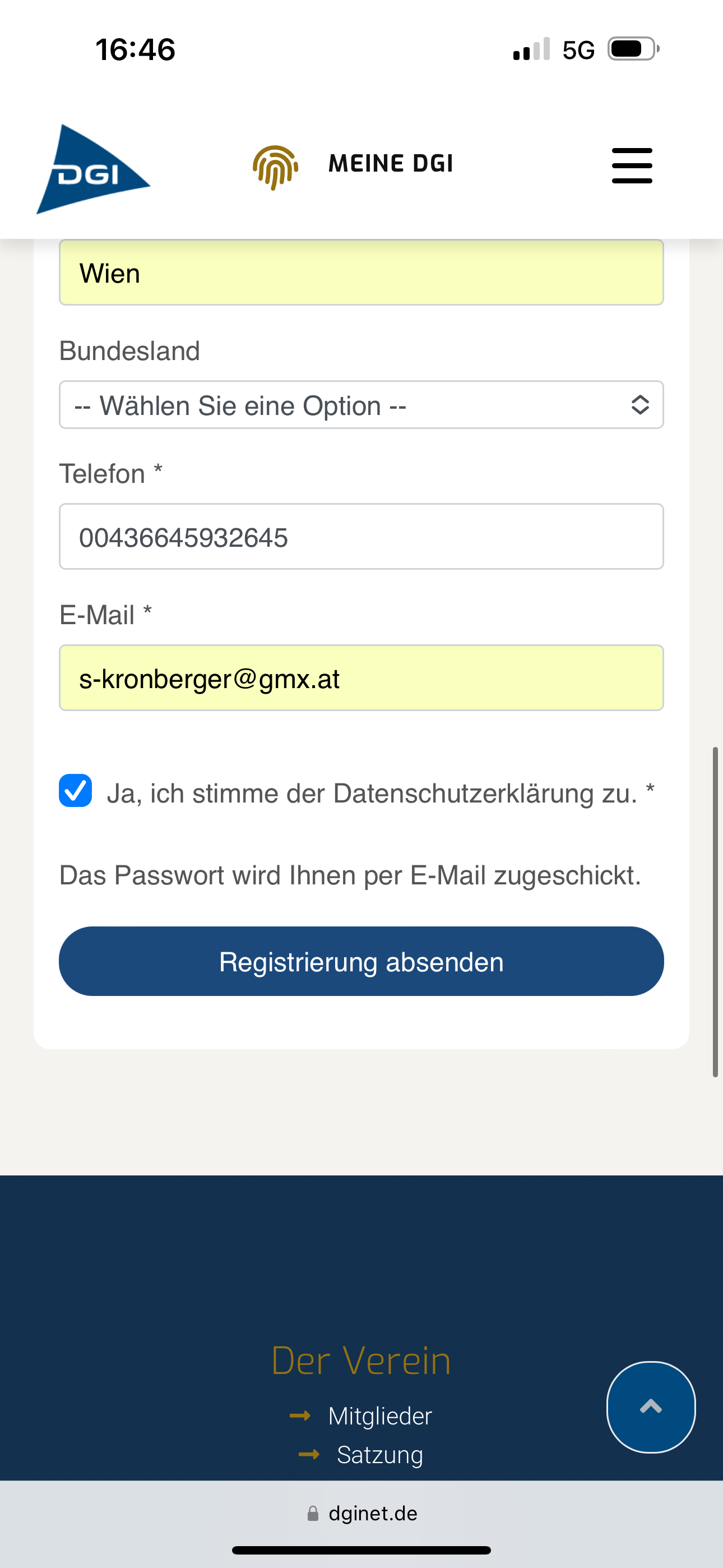723x1568 pixels.
Task: Tap the DGI logo to go home
Action: coord(93,169)
